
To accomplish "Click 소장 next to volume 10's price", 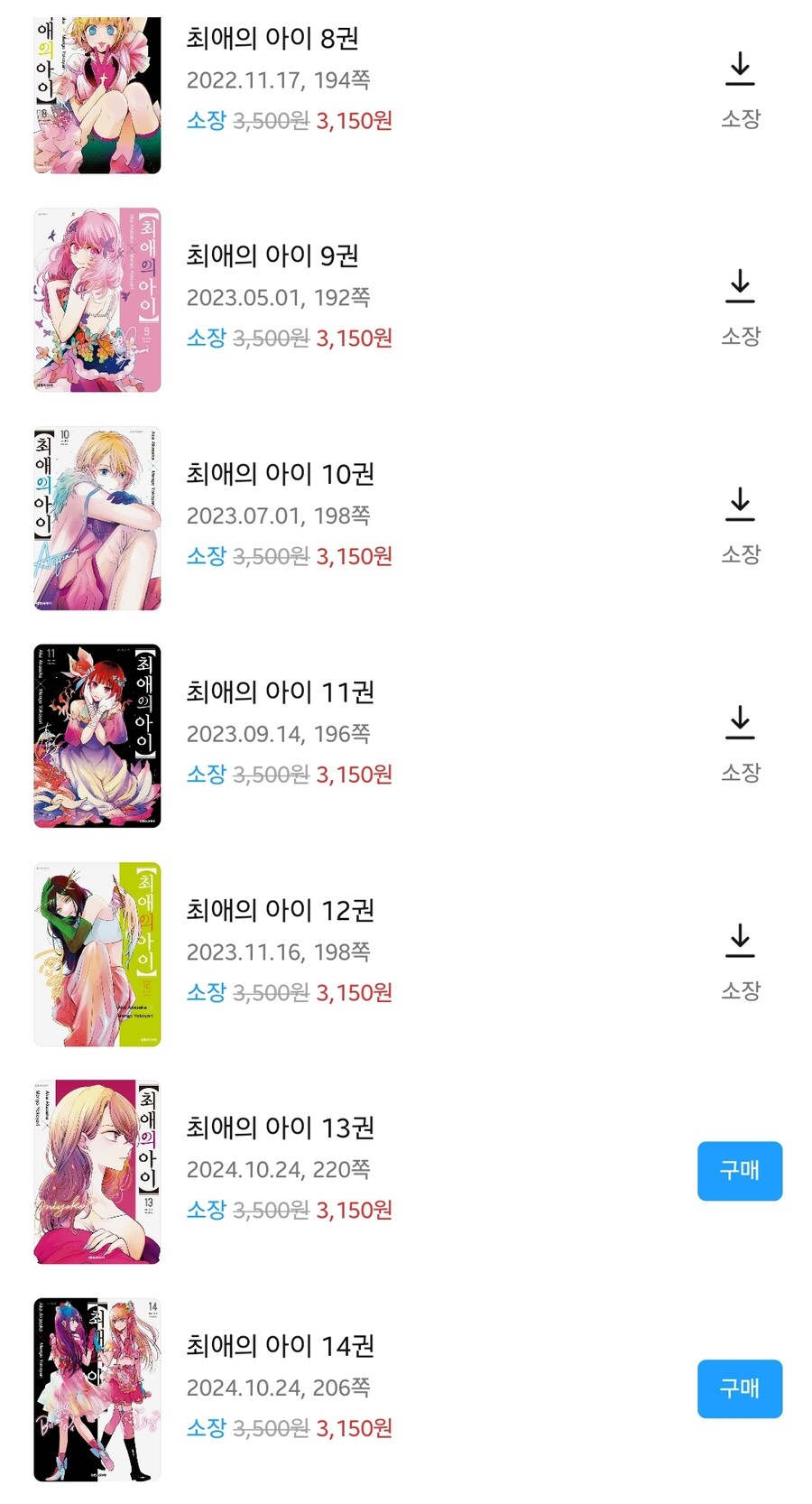I will pos(208,557).
